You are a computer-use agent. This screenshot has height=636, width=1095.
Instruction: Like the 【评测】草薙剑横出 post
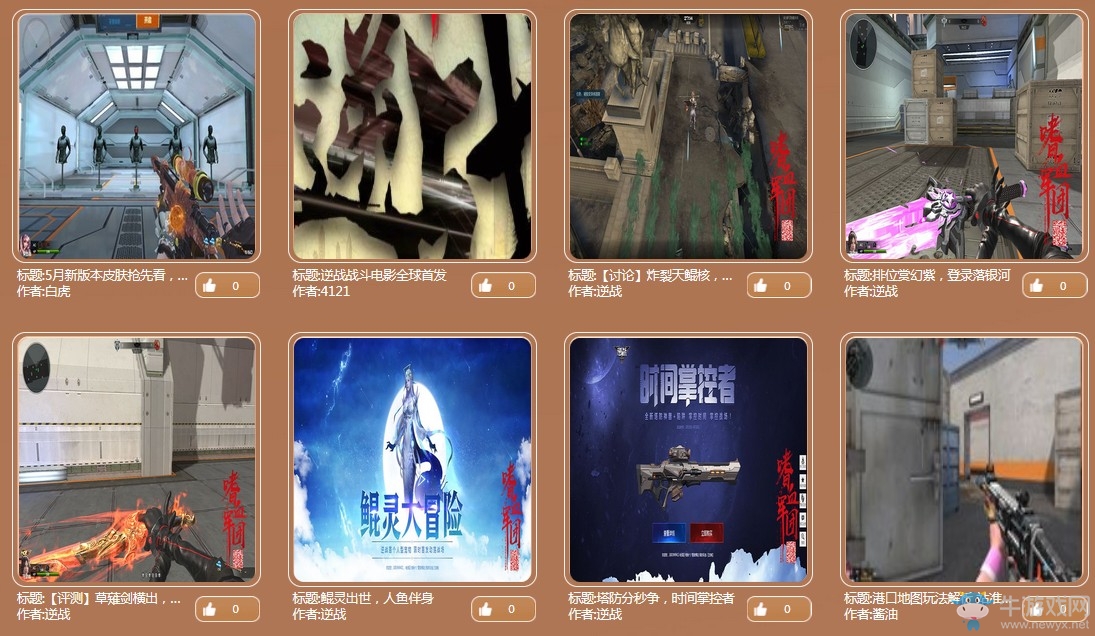(x=226, y=608)
